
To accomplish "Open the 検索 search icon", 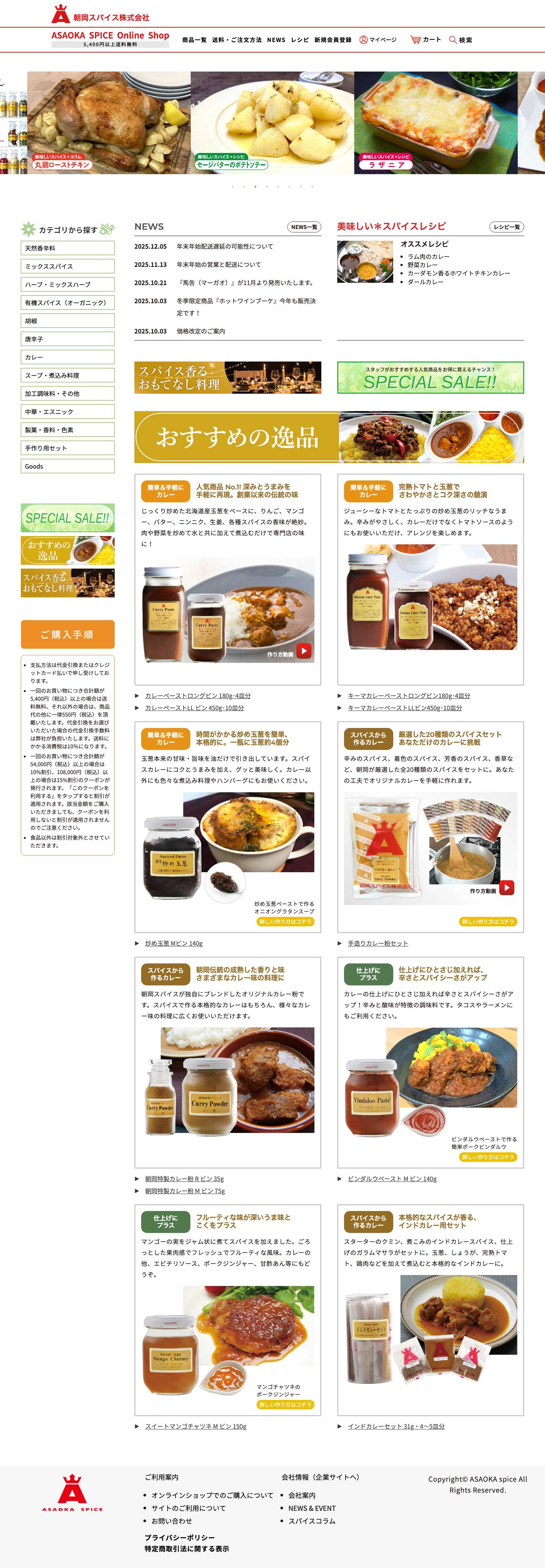I will [x=461, y=40].
